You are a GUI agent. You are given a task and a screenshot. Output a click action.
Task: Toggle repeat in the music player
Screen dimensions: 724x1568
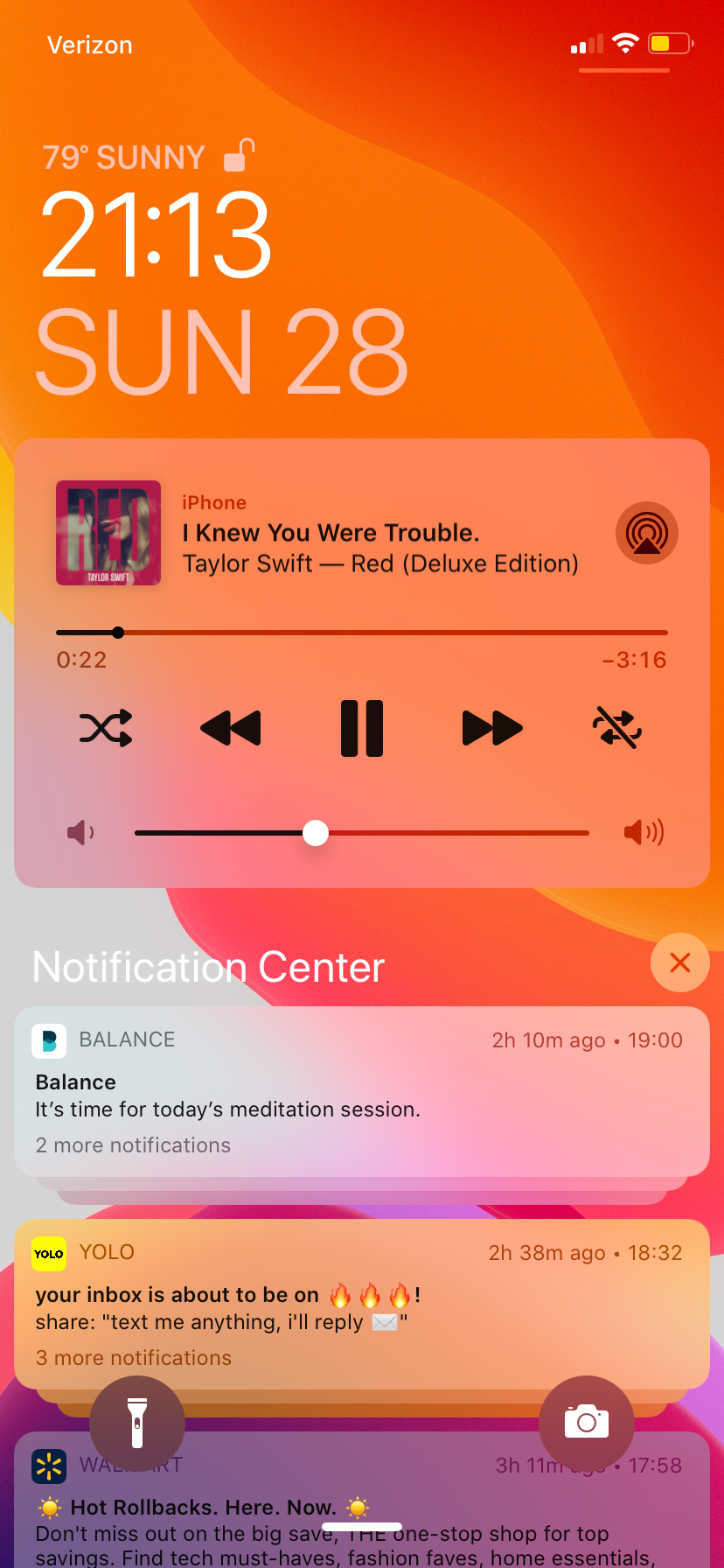[x=617, y=728]
